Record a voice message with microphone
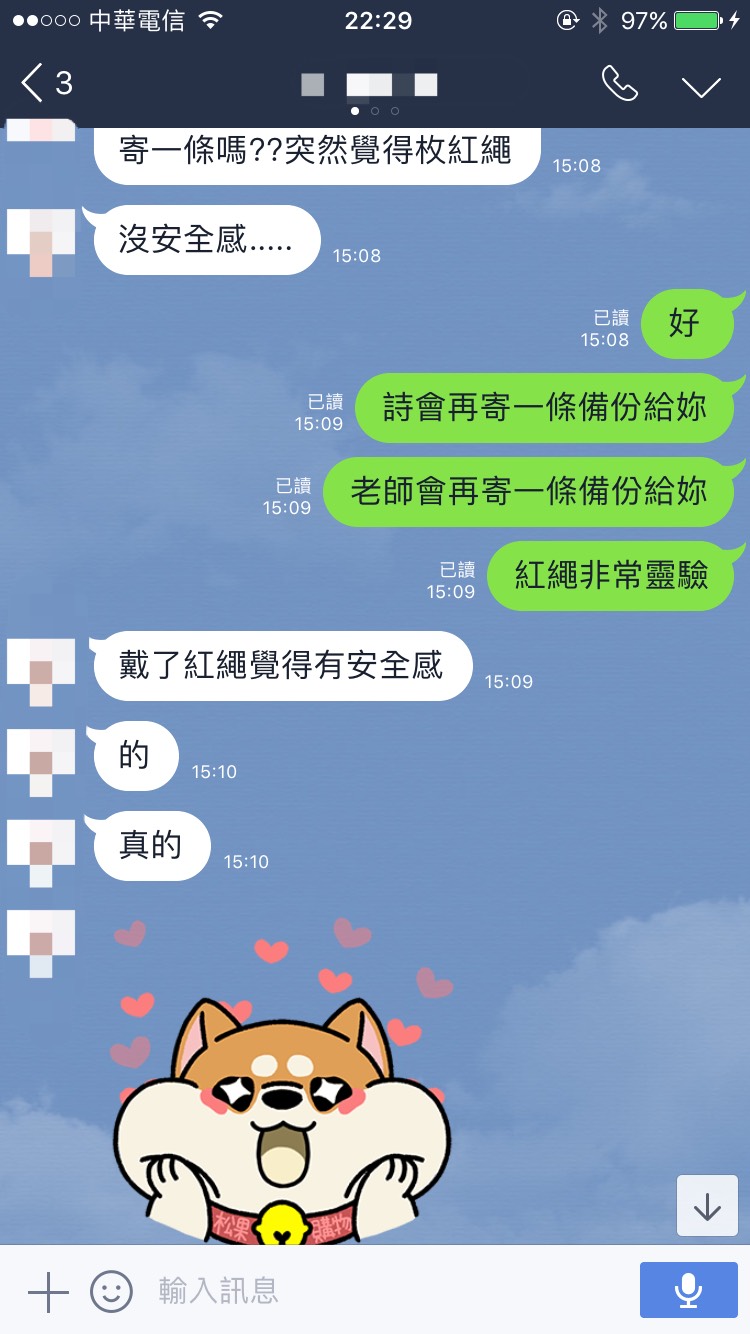The image size is (750, 1334). point(688,1290)
